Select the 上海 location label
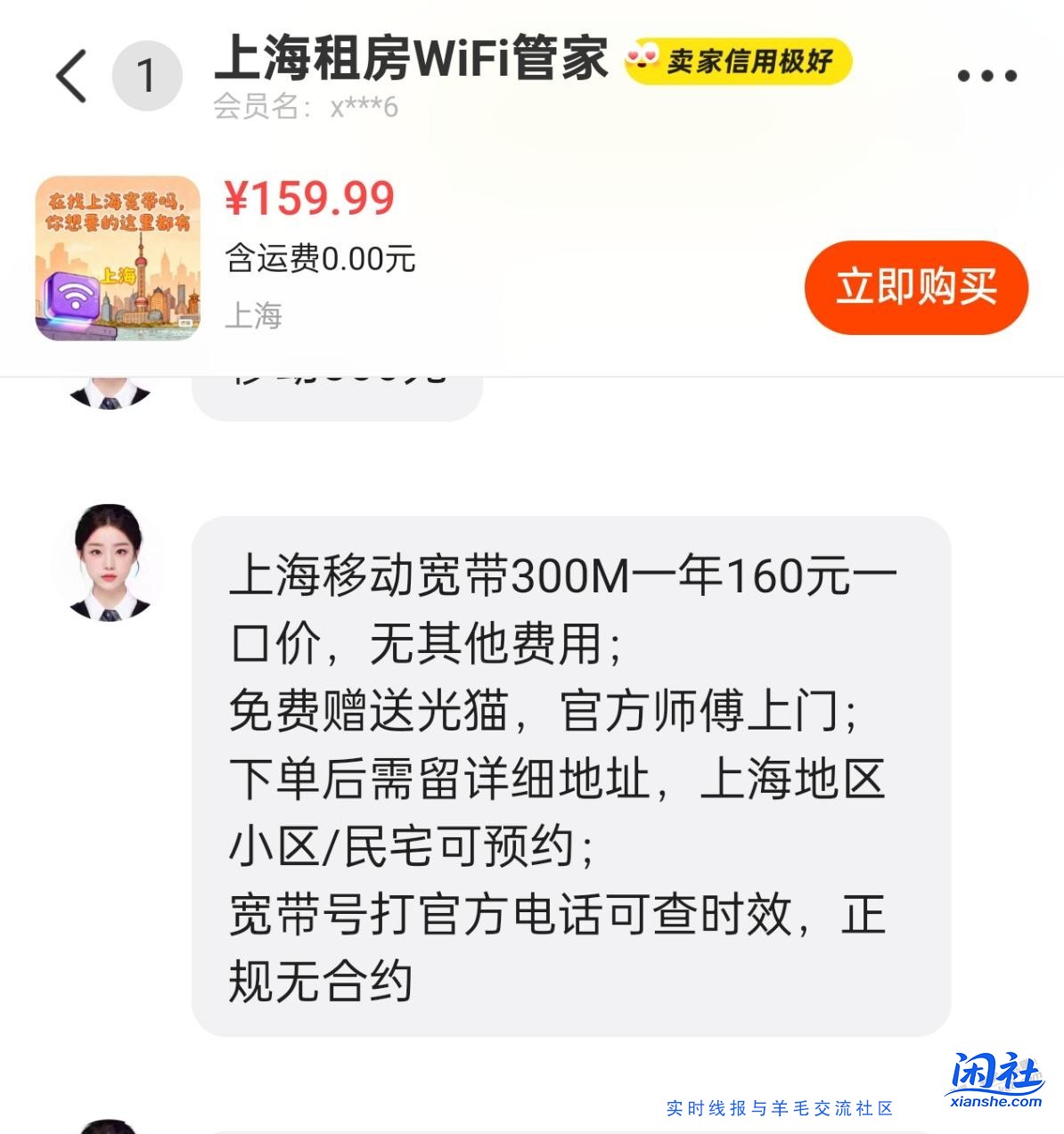 click(256, 315)
